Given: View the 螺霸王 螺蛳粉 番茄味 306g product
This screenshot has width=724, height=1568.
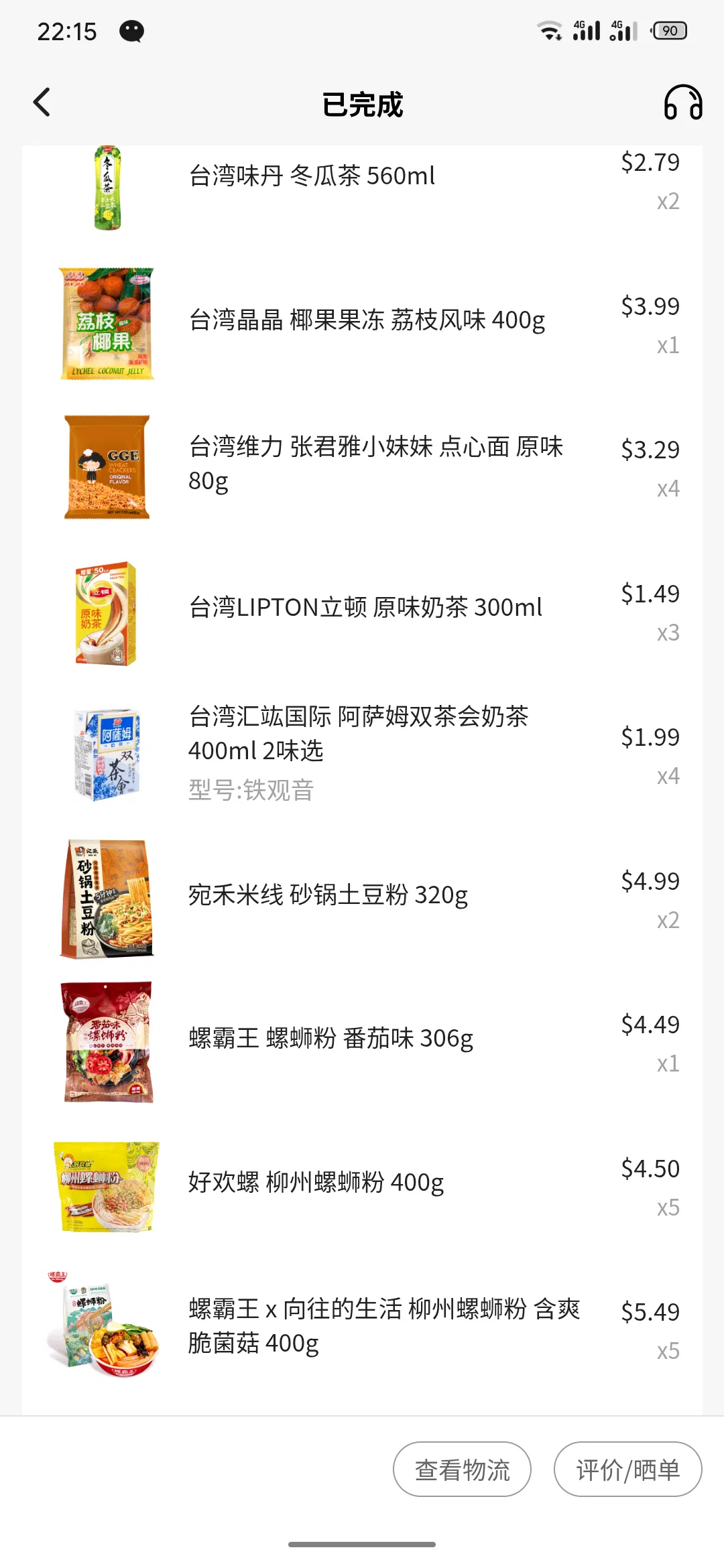Looking at the screenshot, I should pos(330,1039).
